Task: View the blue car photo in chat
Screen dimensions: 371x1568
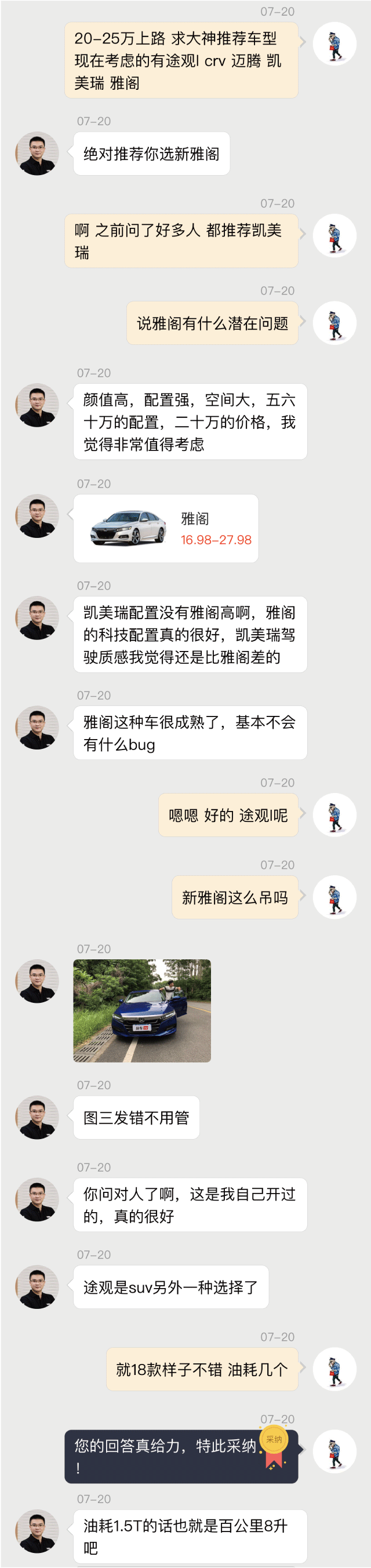Action: [142, 1010]
